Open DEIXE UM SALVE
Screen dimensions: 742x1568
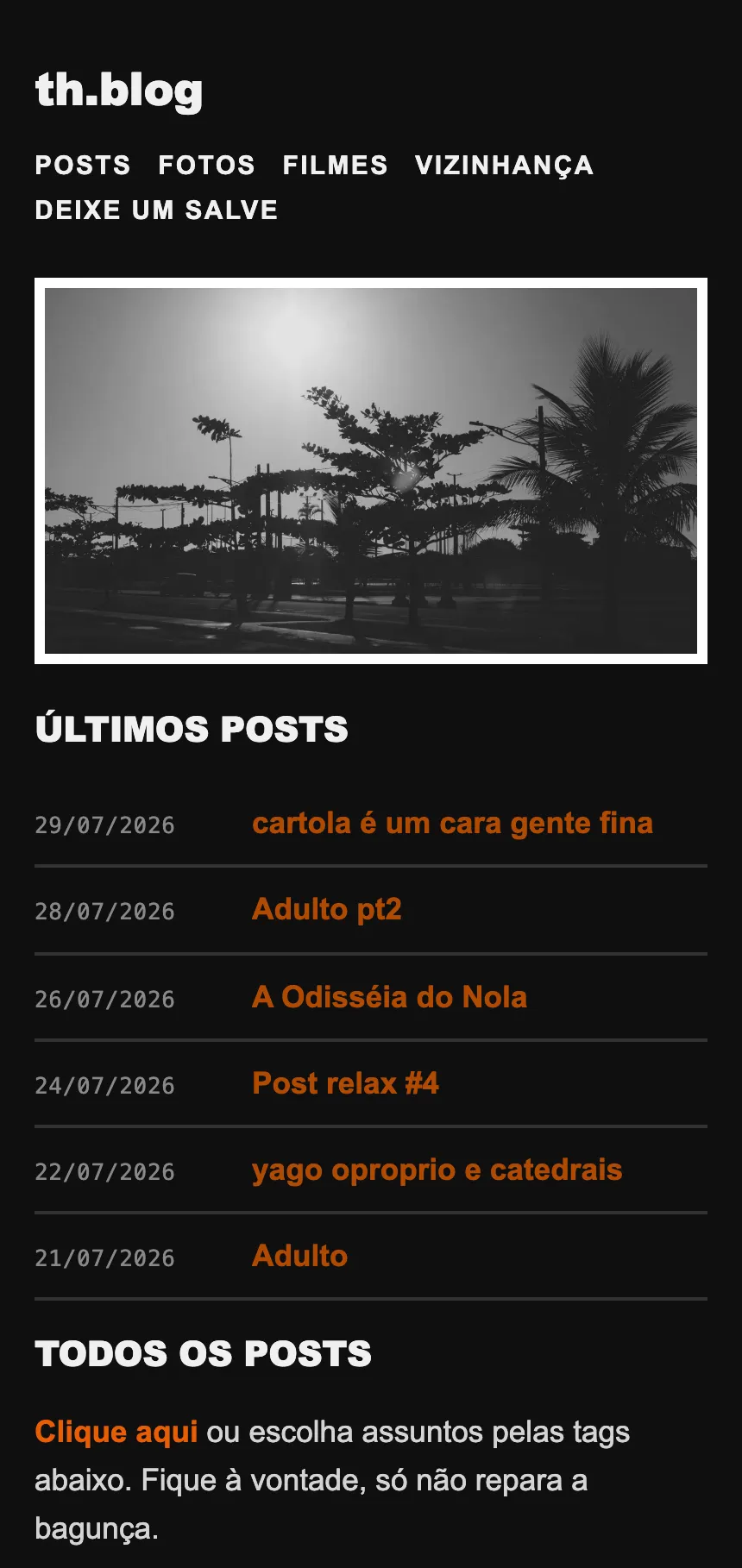coord(156,210)
